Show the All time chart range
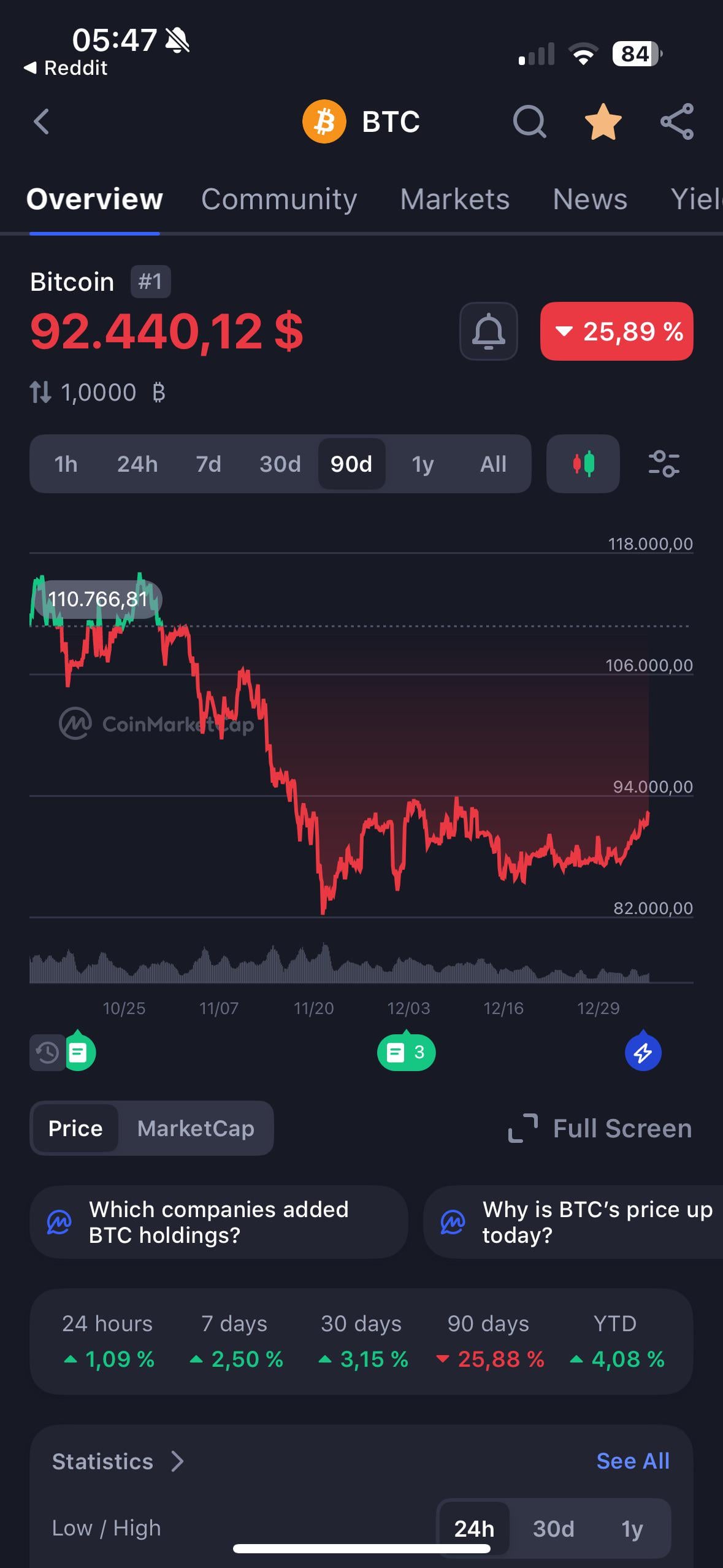The width and height of the screenshot is (723, 1568). tap(493, 464)
